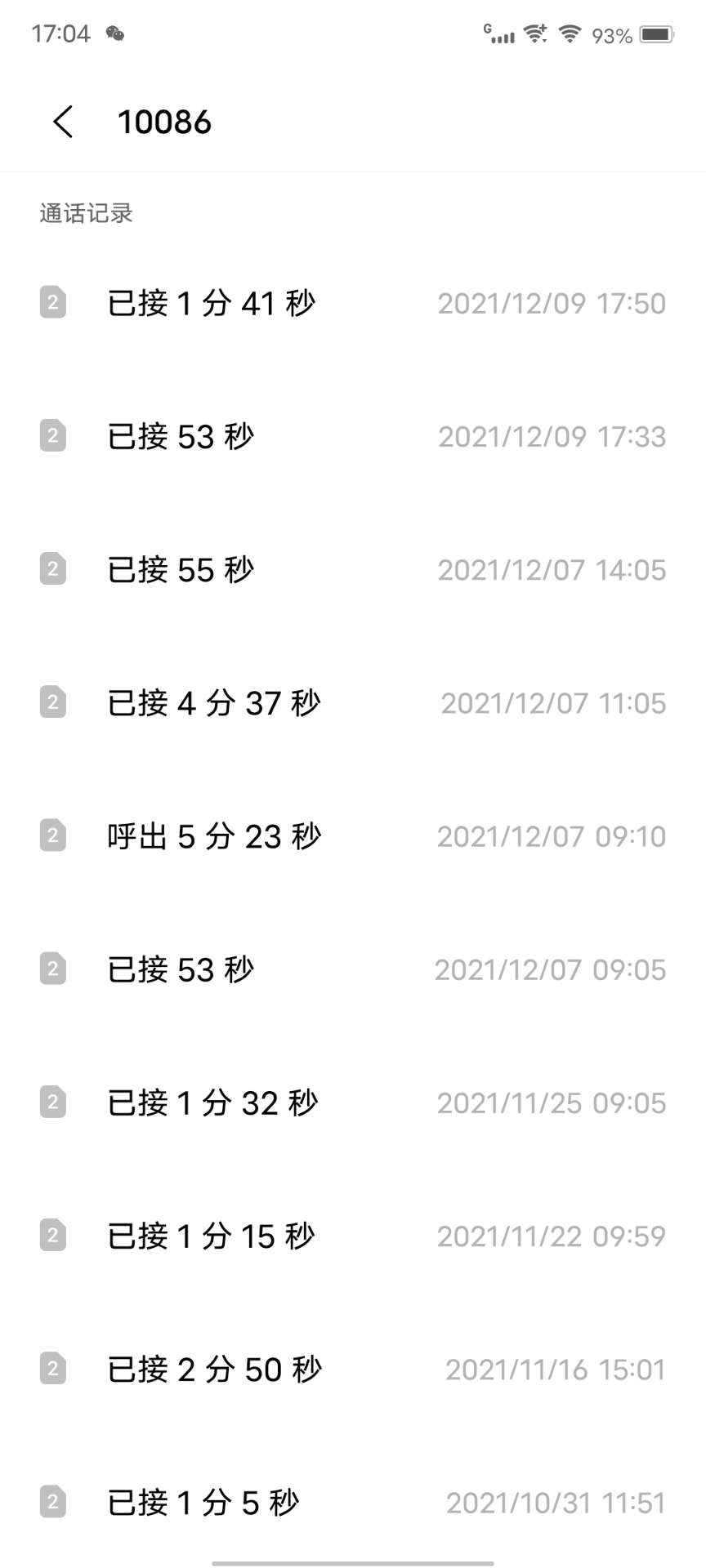This screenshot has width=706, height=1568.
Task: View the 2021/10/31 11:51 call entry
Action: 353,1503
